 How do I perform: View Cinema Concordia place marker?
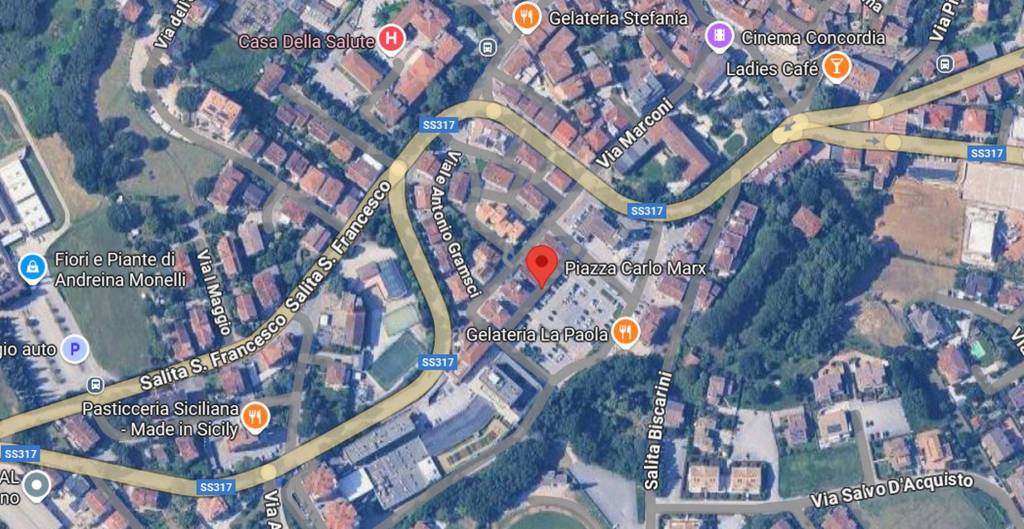(719, 38)
